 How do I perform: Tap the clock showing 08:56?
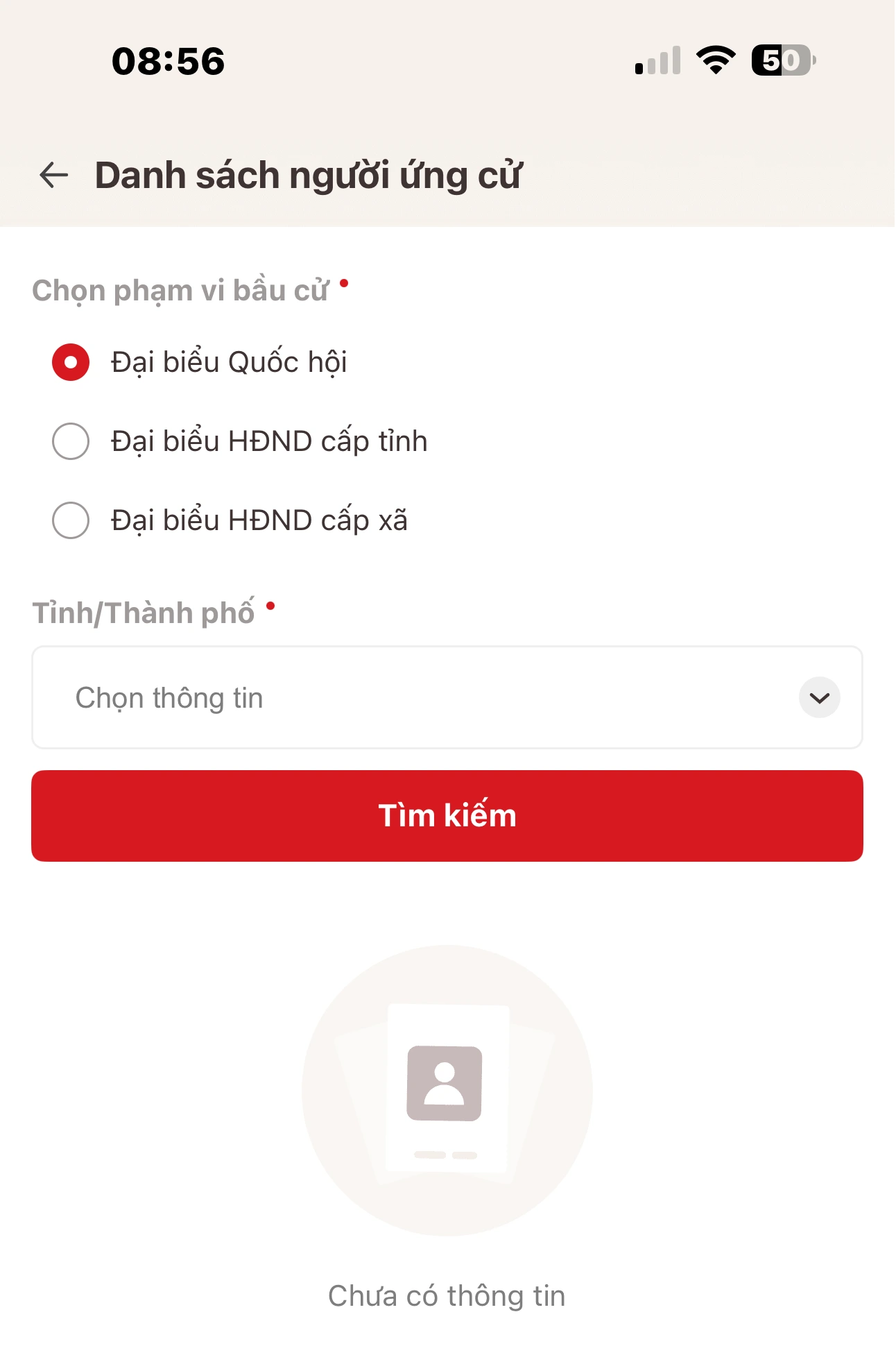coord(169,62)
